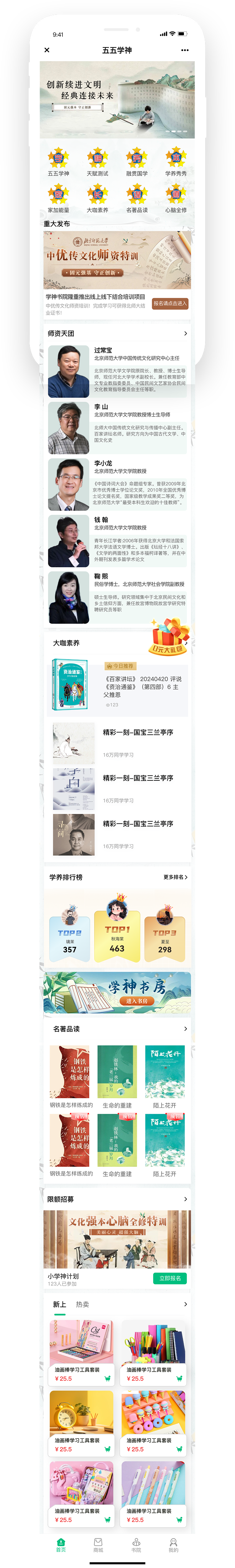The width and height of the screenshot is (235, 1568).
Task: Close the mini program page
Action: coord(47,50)
